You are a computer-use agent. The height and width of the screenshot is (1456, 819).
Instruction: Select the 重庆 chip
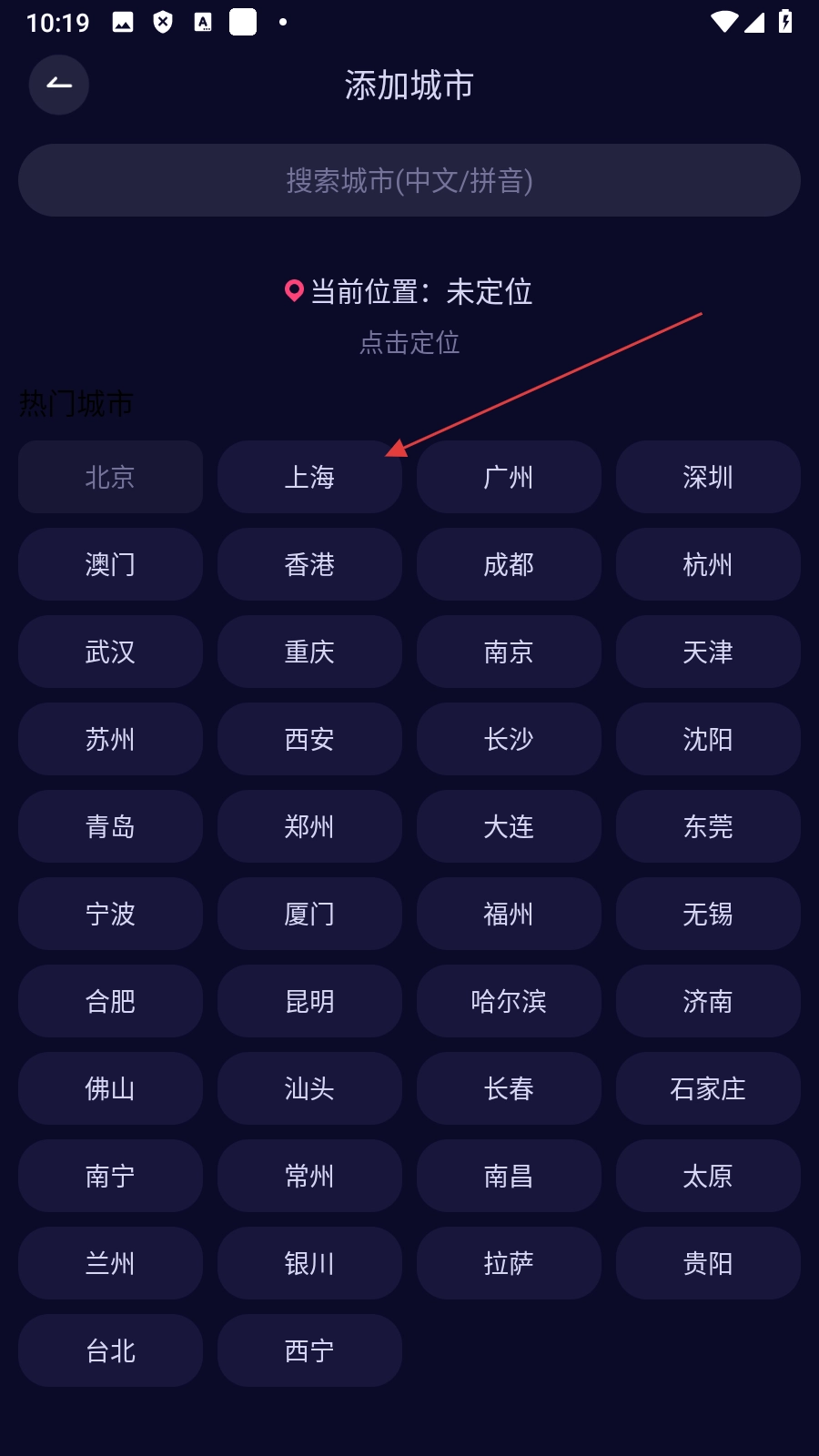click(x=309, y=652)
